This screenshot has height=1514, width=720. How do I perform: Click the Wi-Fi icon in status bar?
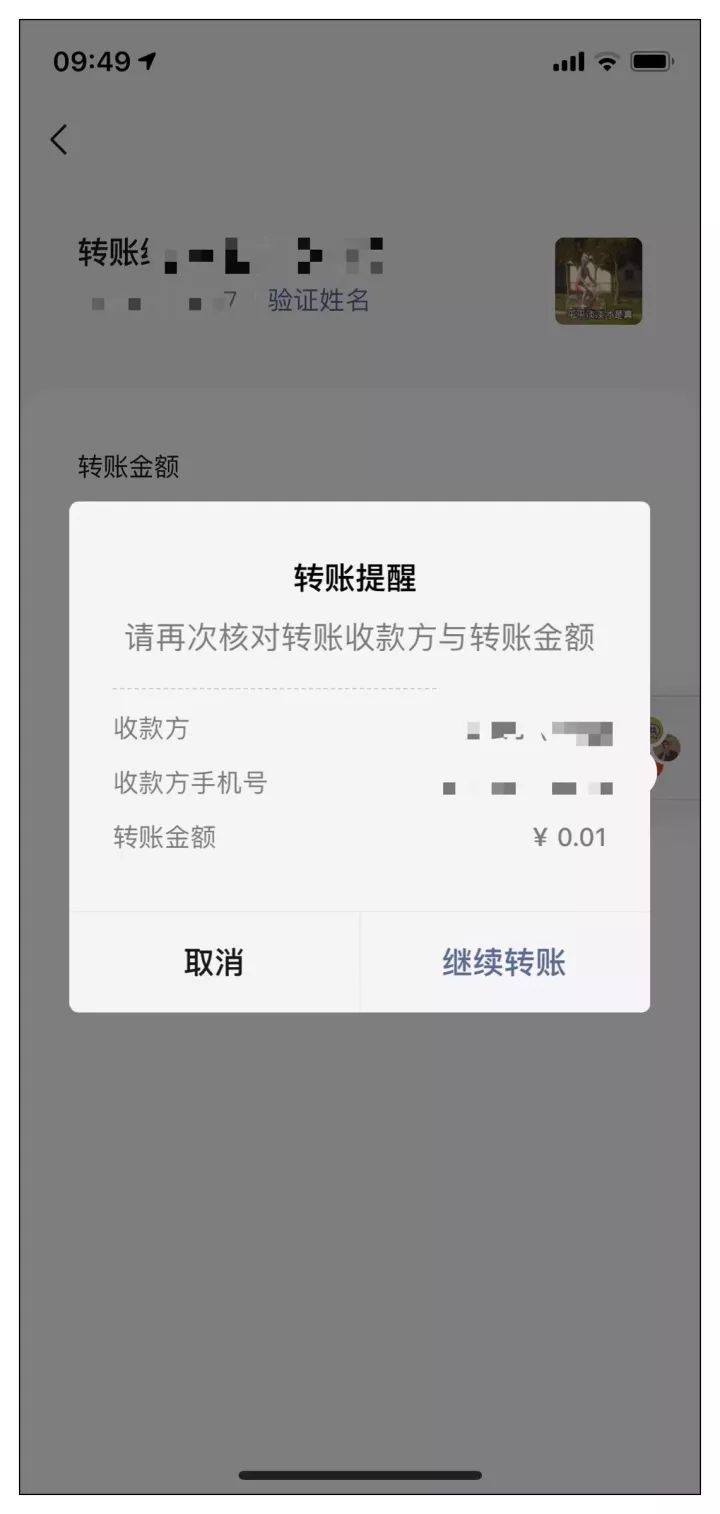click(606, 61)
